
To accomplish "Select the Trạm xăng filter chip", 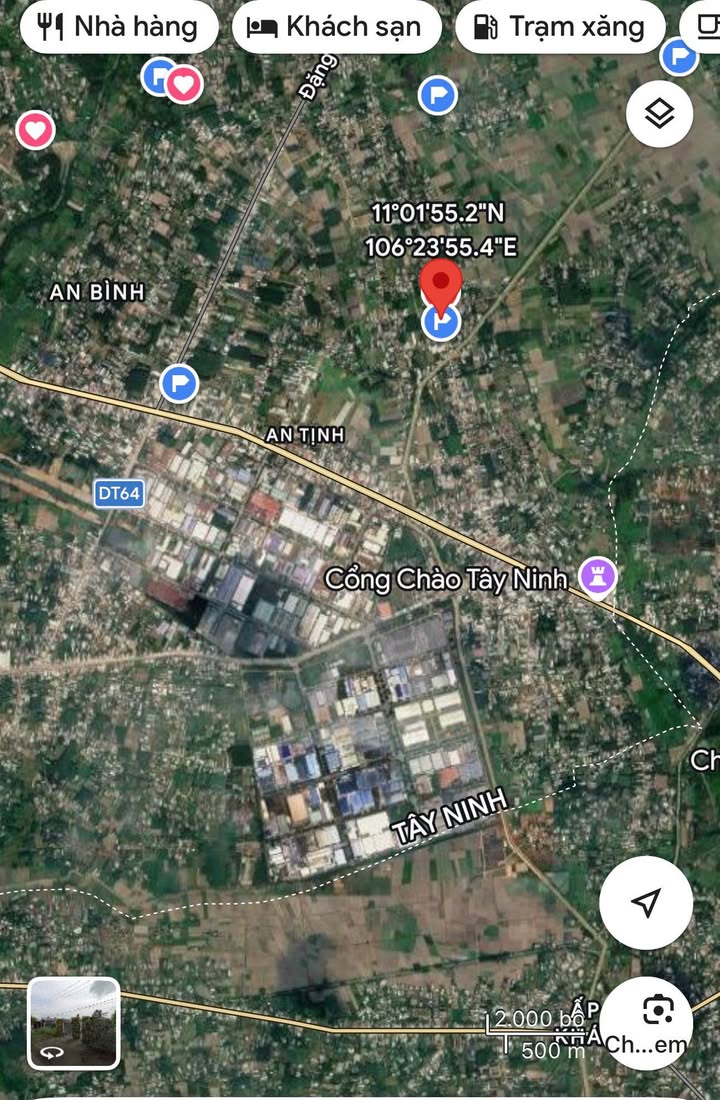I will tap(560, 27).
